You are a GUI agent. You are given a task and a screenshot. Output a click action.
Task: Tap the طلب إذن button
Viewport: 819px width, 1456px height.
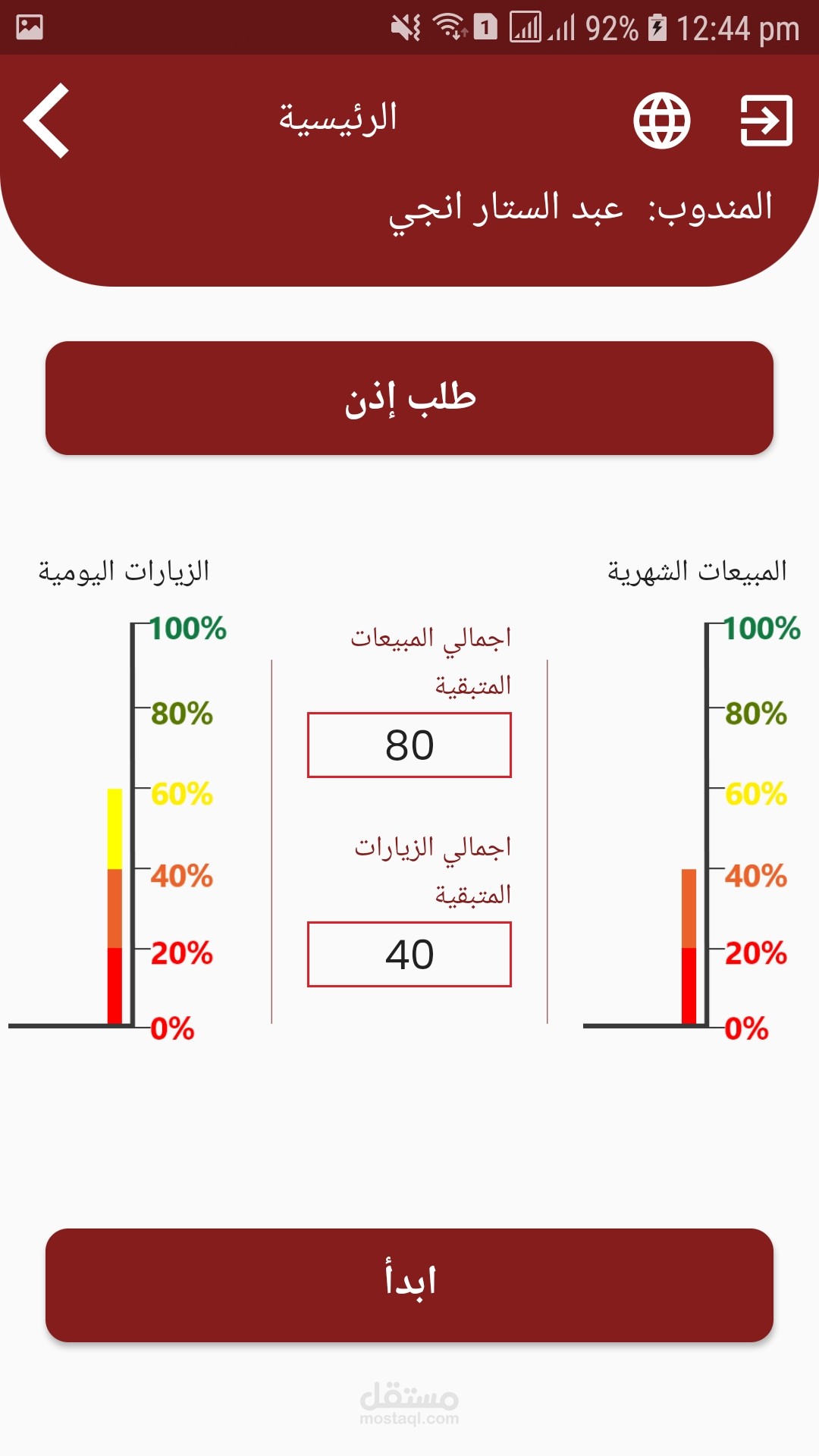[409, 398]
